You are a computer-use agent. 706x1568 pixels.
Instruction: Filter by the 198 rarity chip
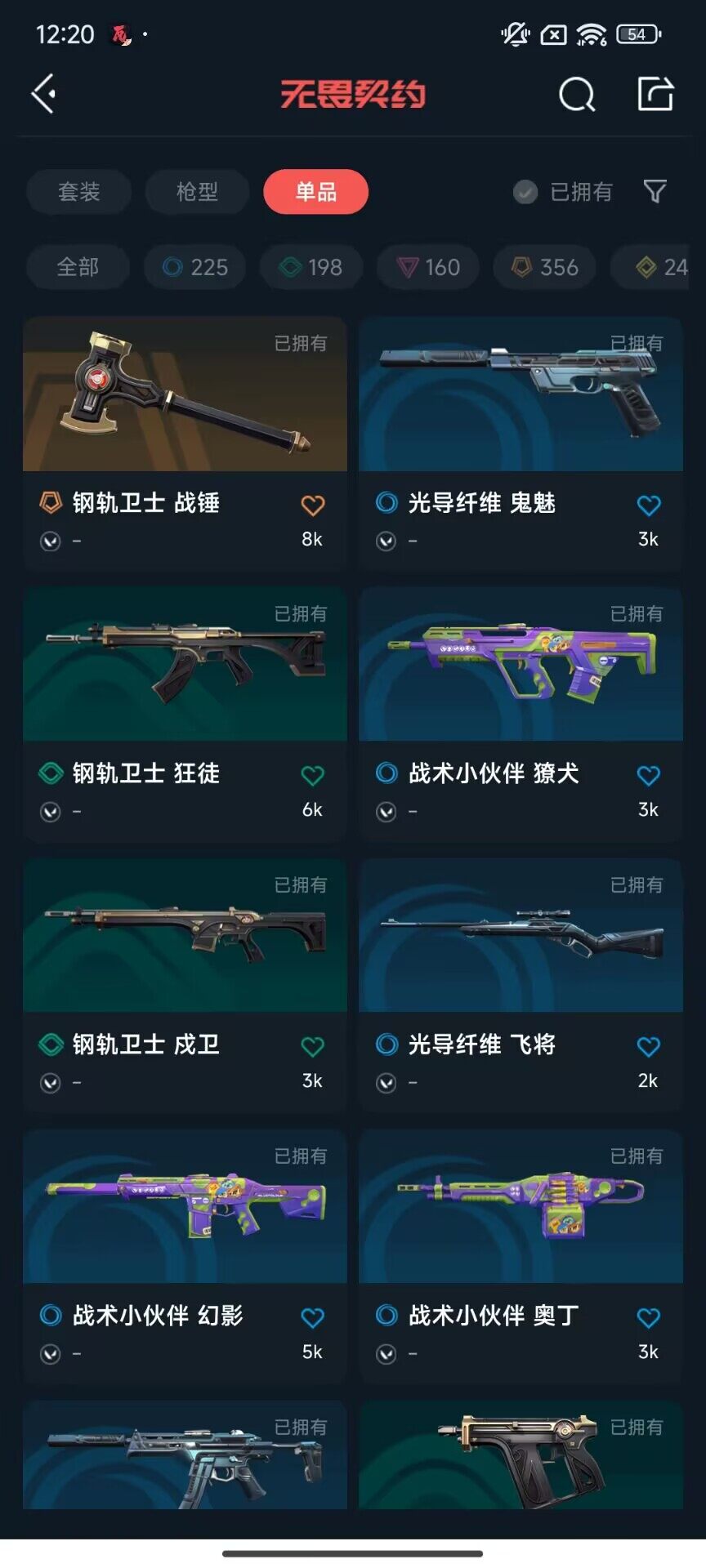pyautogui.click(x=311, y=267)
